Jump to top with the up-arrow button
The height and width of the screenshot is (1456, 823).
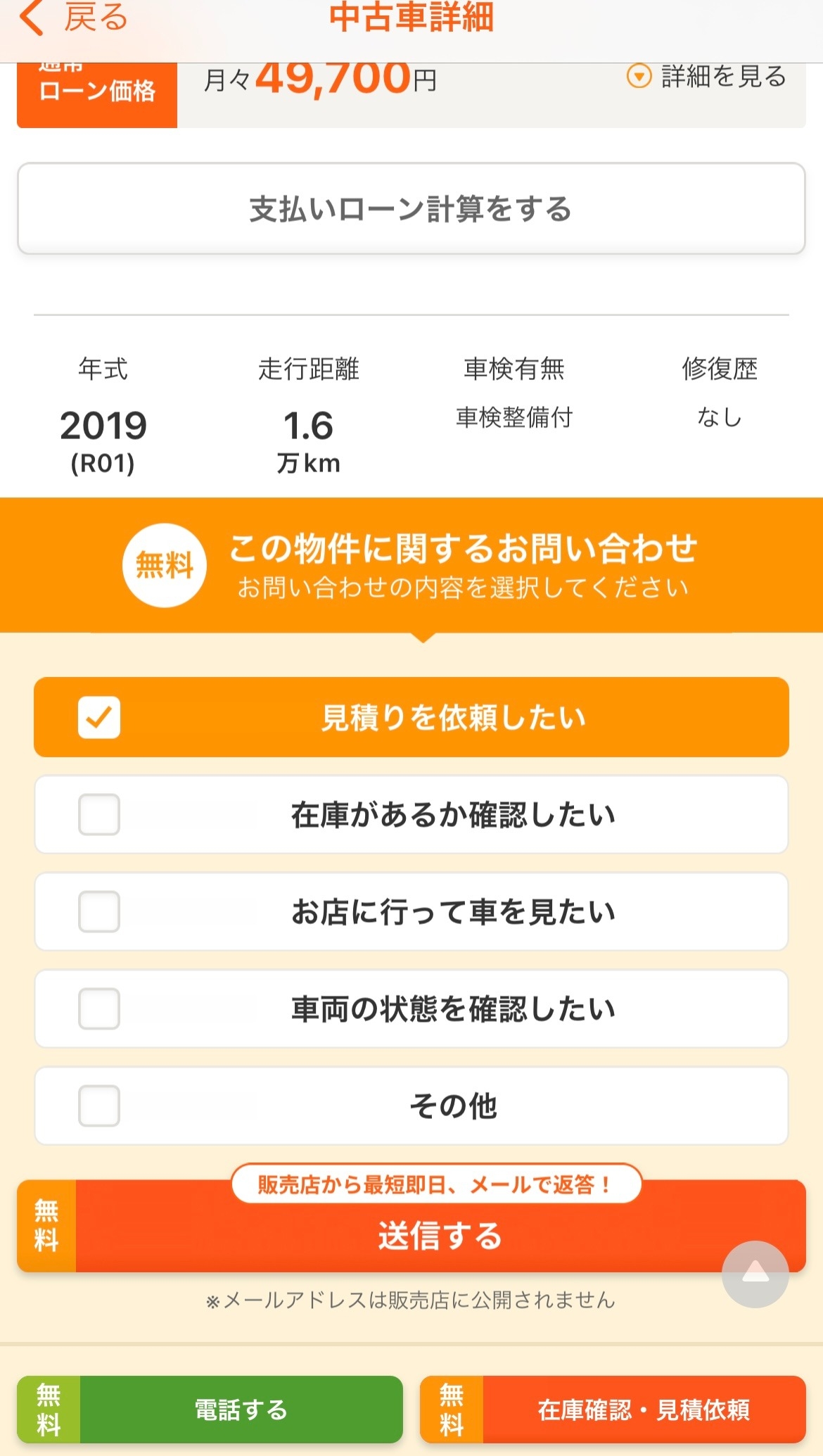(755, 1274)
